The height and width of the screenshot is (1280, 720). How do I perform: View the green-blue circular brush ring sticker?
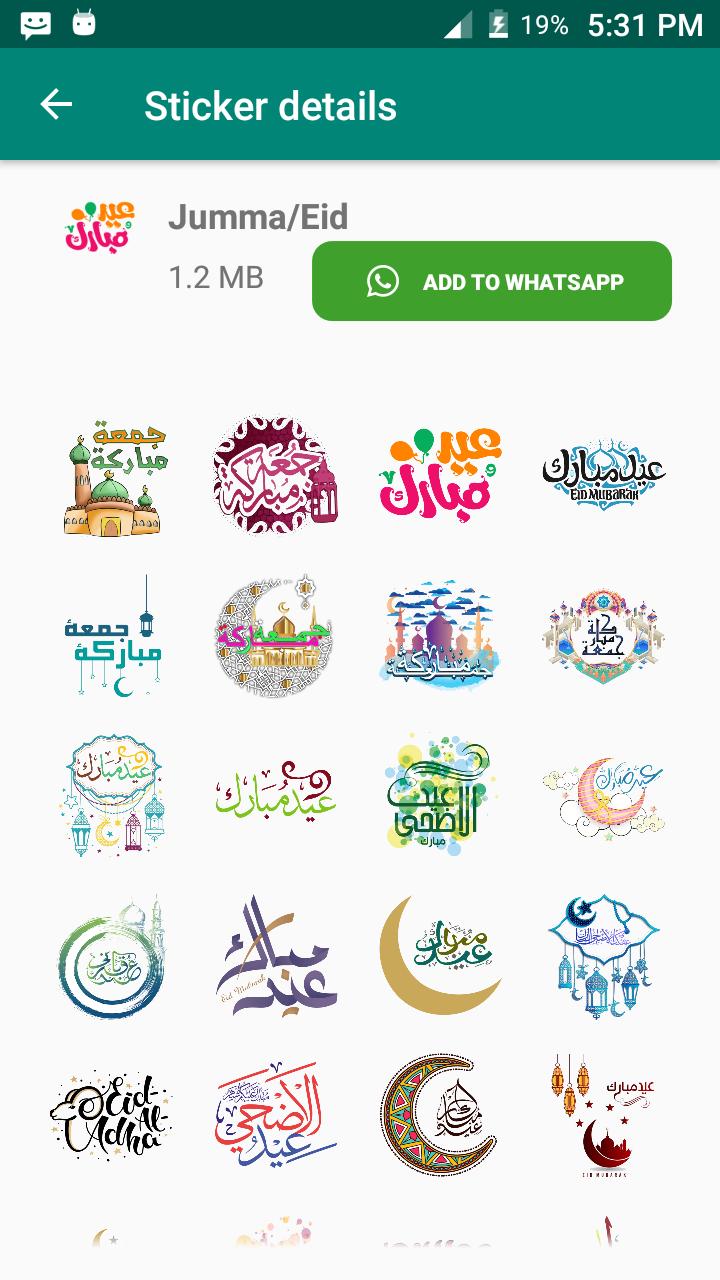[112, 957]
